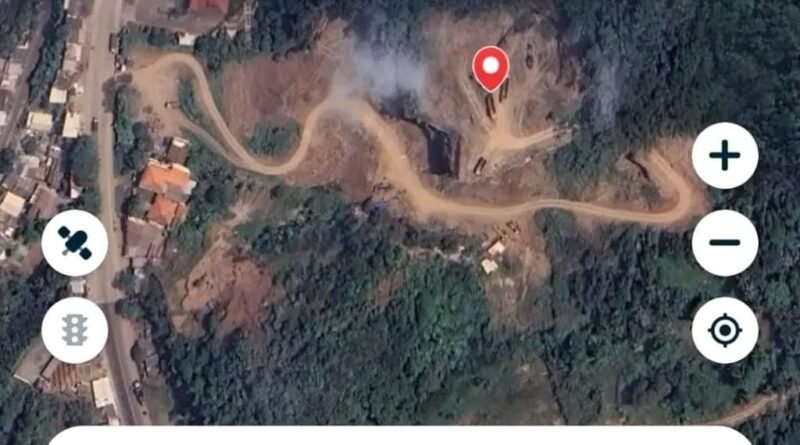Zoom in on the map

click(724, 156)
